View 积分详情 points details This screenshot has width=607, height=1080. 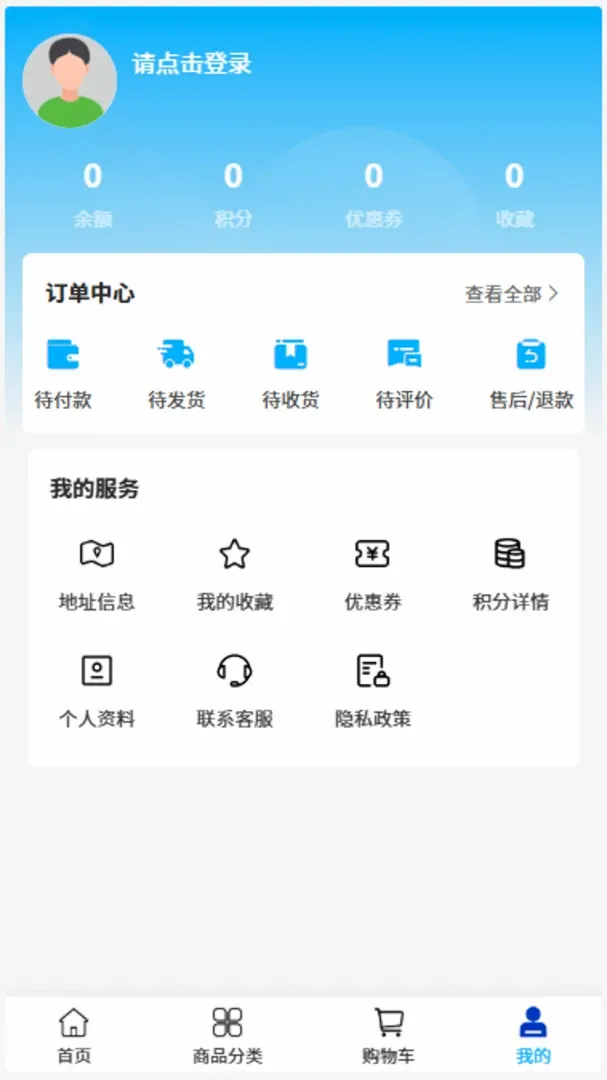click(511, 576)
